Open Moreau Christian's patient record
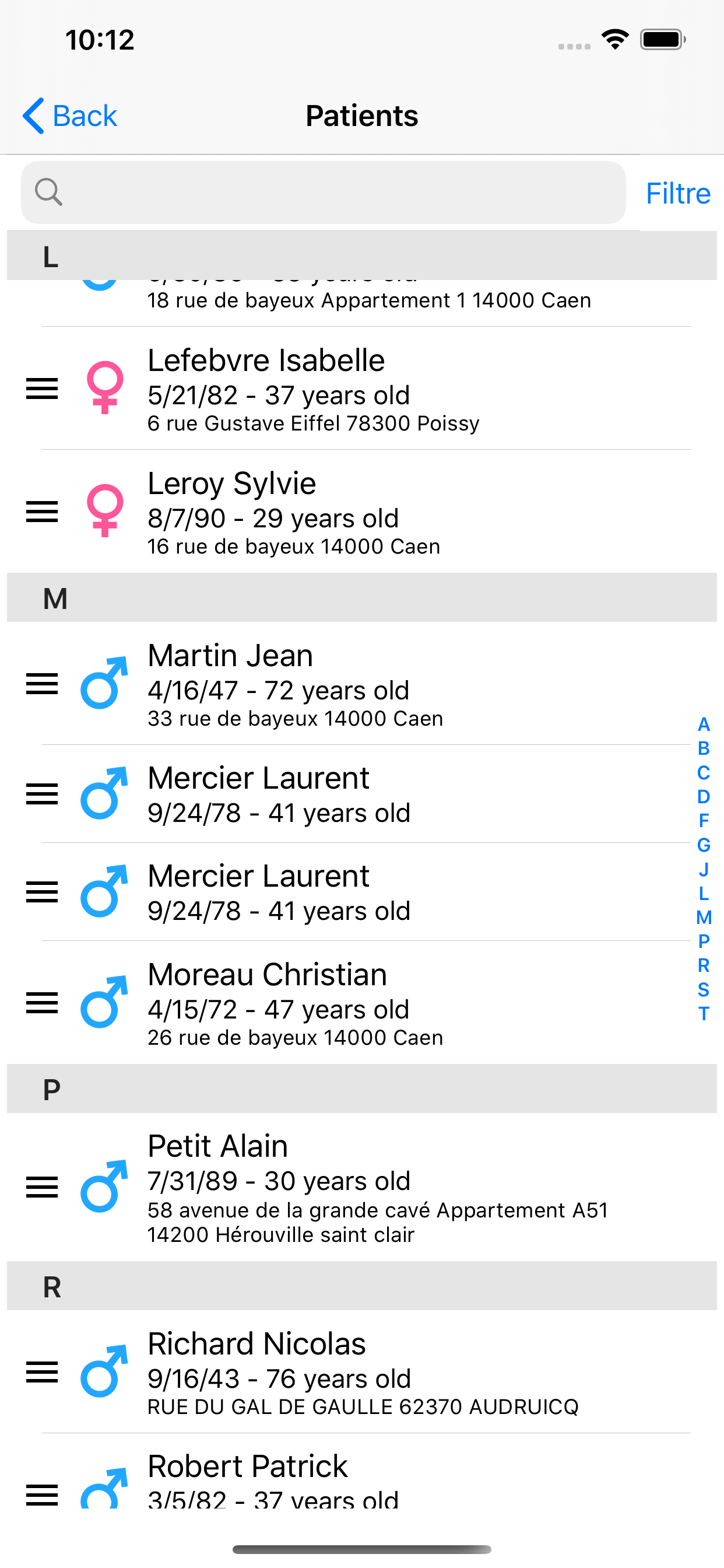Screen dimensions: 724x1568 (362, 1003)
